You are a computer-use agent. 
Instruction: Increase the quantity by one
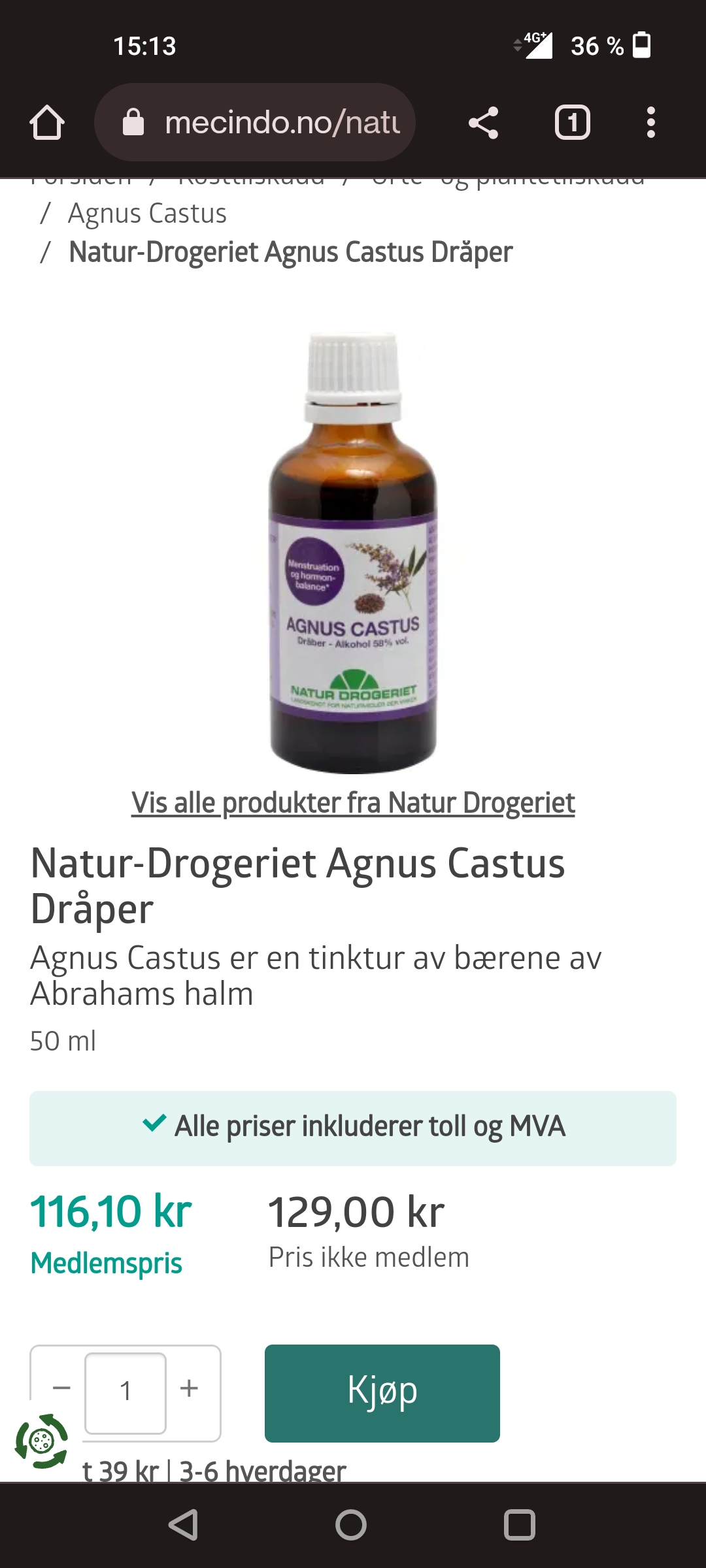point(189,1388)
